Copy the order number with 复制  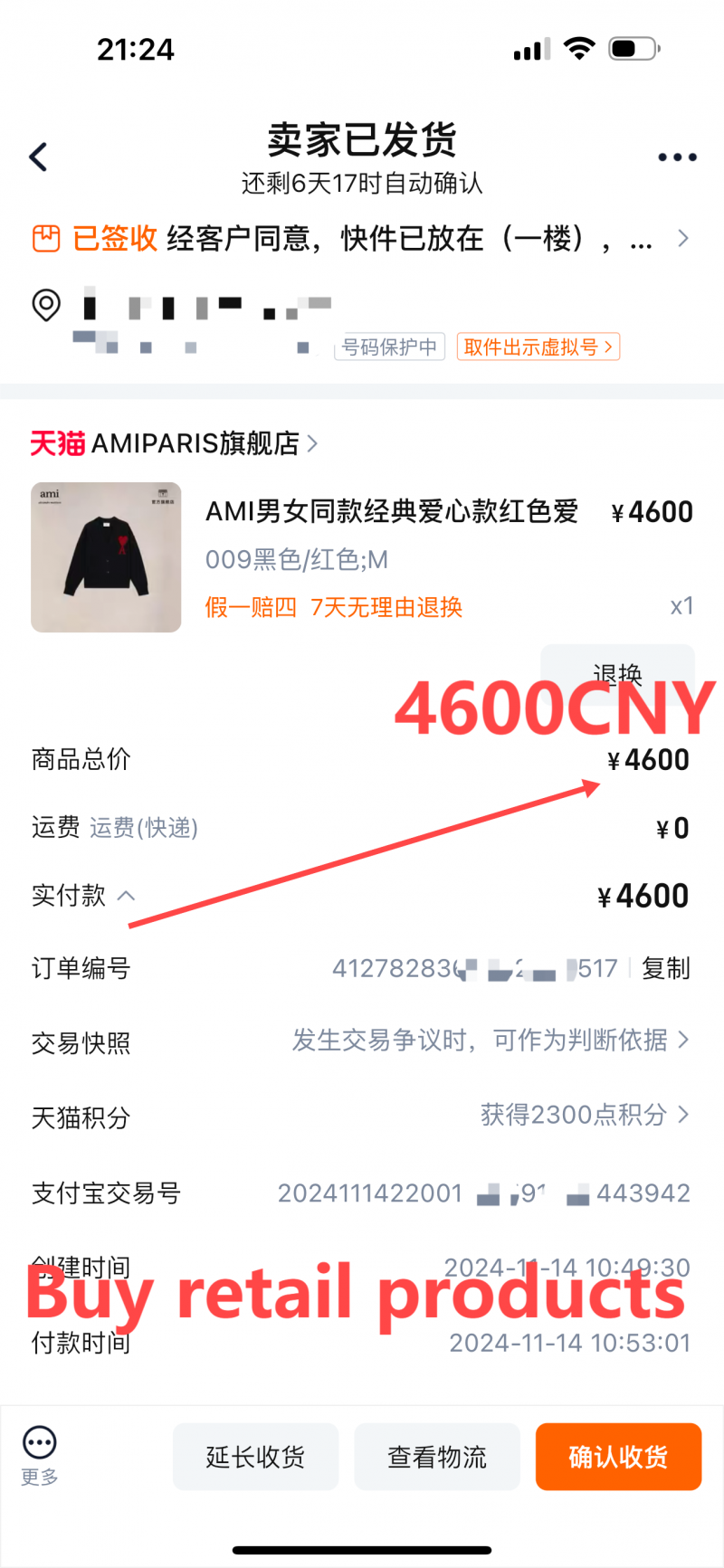[665, 969]
